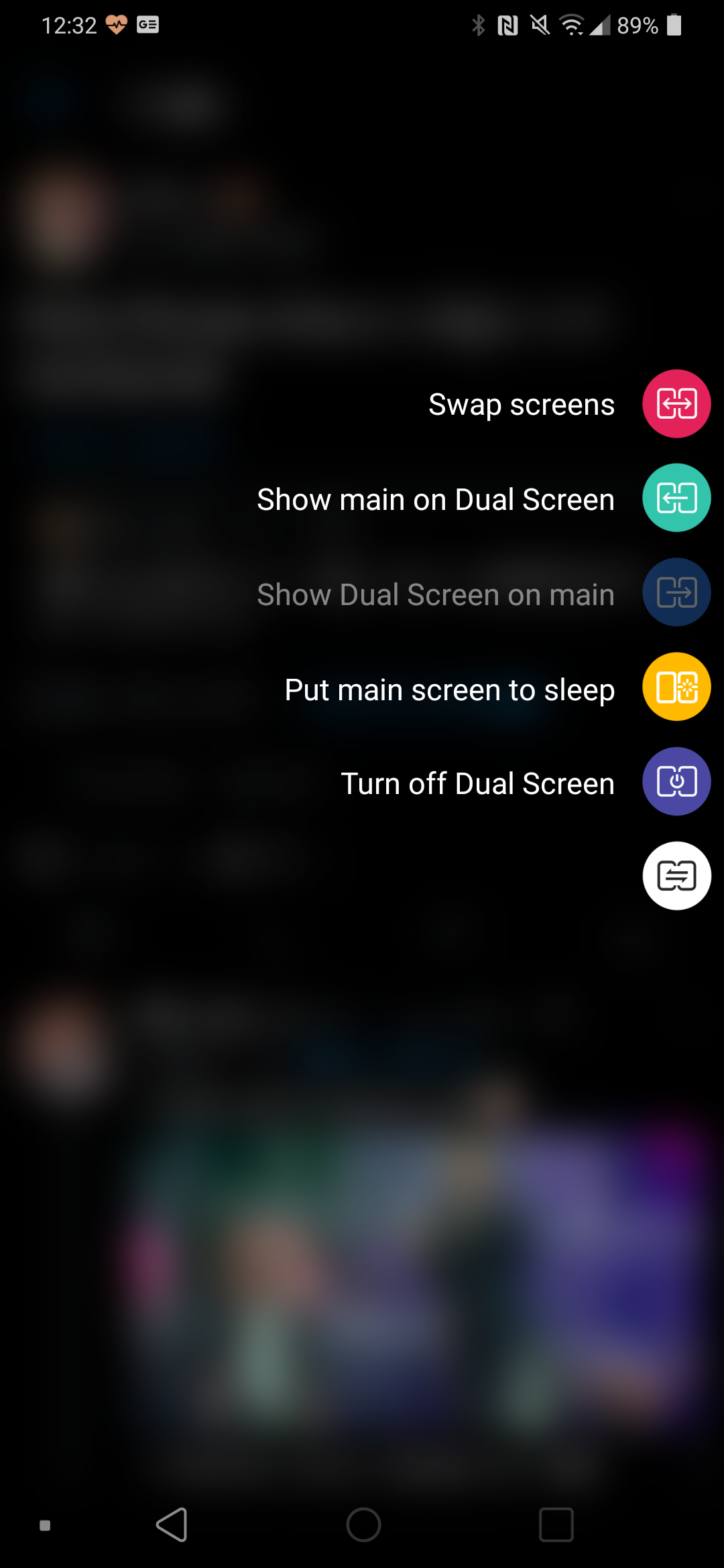The image size is (724, 1568).
Task: Open the recent apps overview
Action: coord(556,1525)
